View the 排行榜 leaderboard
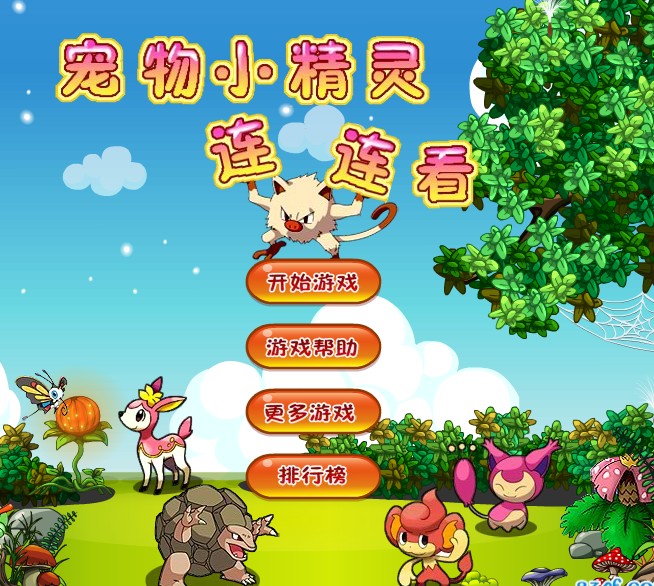This screenshot has height=586, width=654. [x=313, y=476]
